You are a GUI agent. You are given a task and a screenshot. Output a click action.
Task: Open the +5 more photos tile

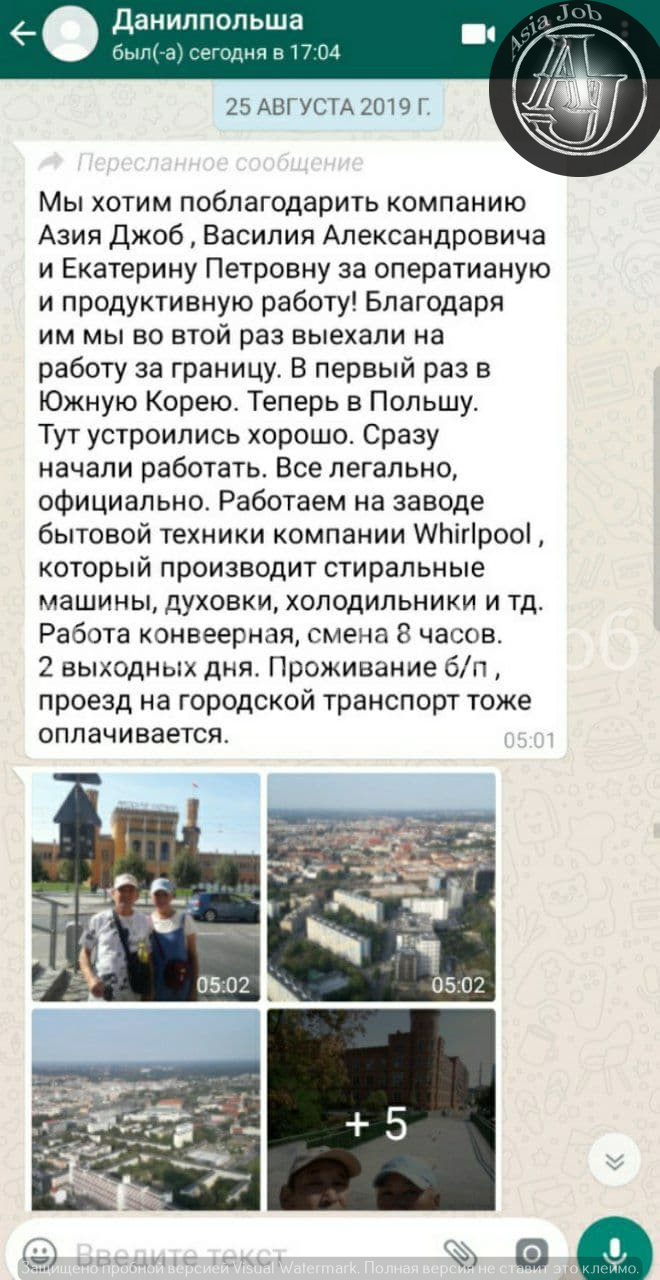coord(381,1109)
